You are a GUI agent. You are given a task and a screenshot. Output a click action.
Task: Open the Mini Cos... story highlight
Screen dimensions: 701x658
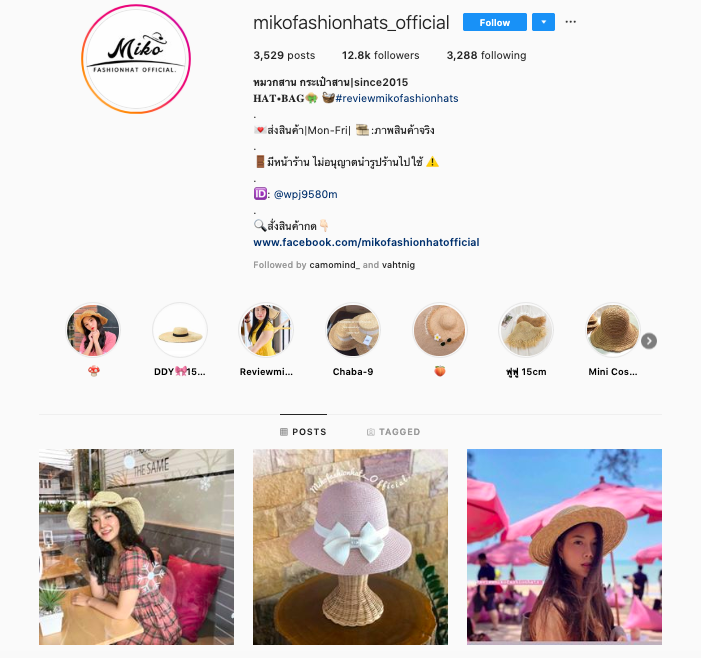click(613, 331)
